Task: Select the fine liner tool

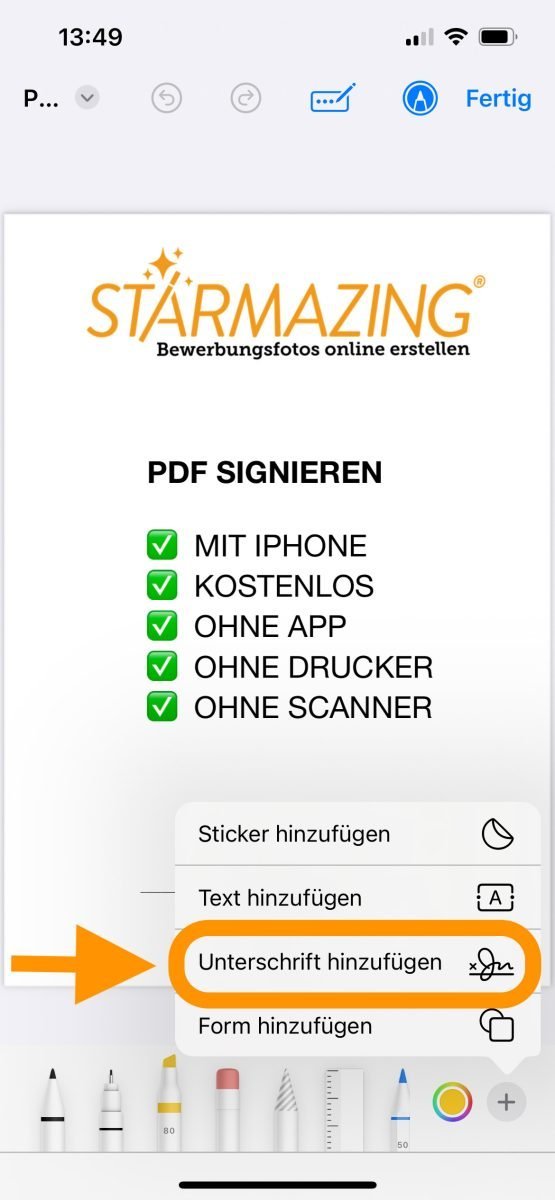Action: pos(110,1107)
